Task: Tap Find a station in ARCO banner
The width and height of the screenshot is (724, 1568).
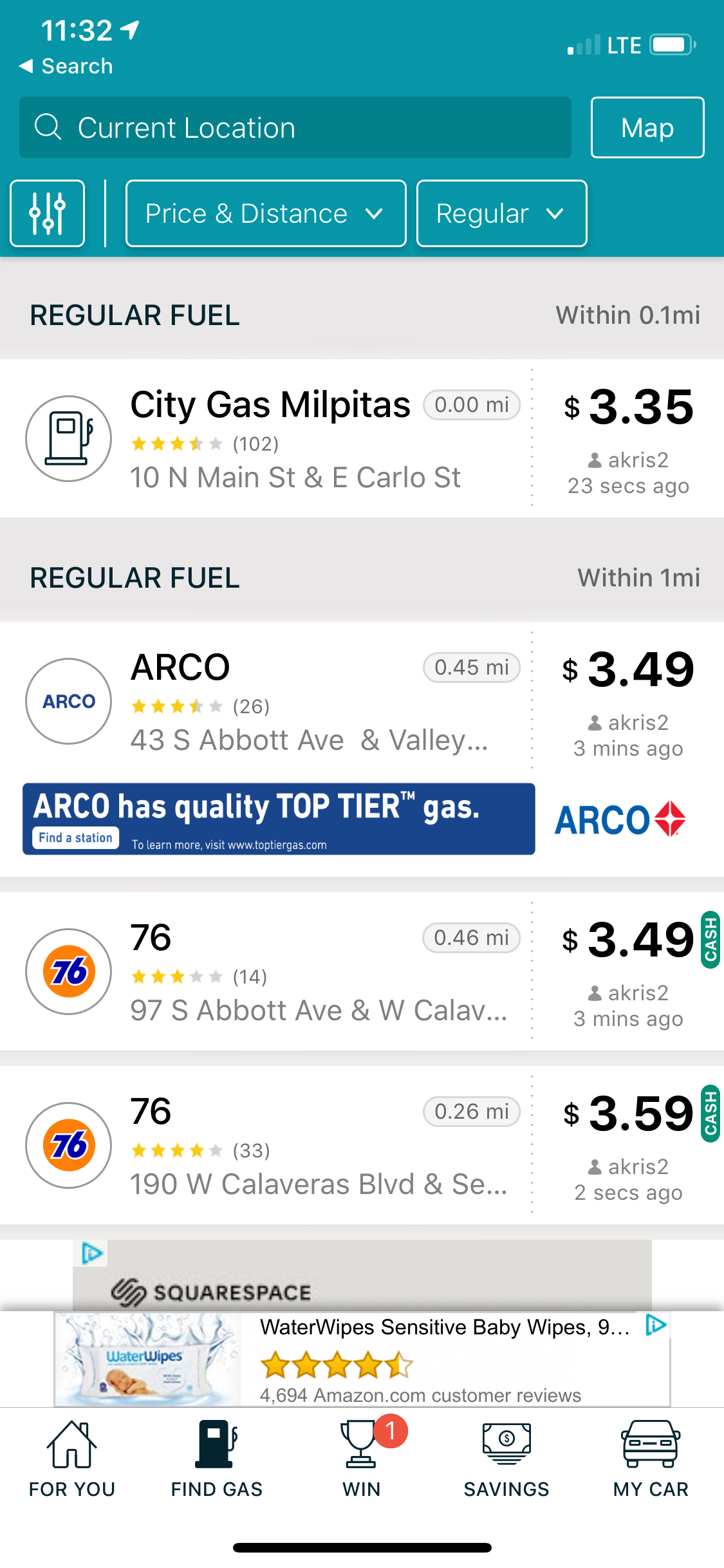Action: tap(75, 837)
